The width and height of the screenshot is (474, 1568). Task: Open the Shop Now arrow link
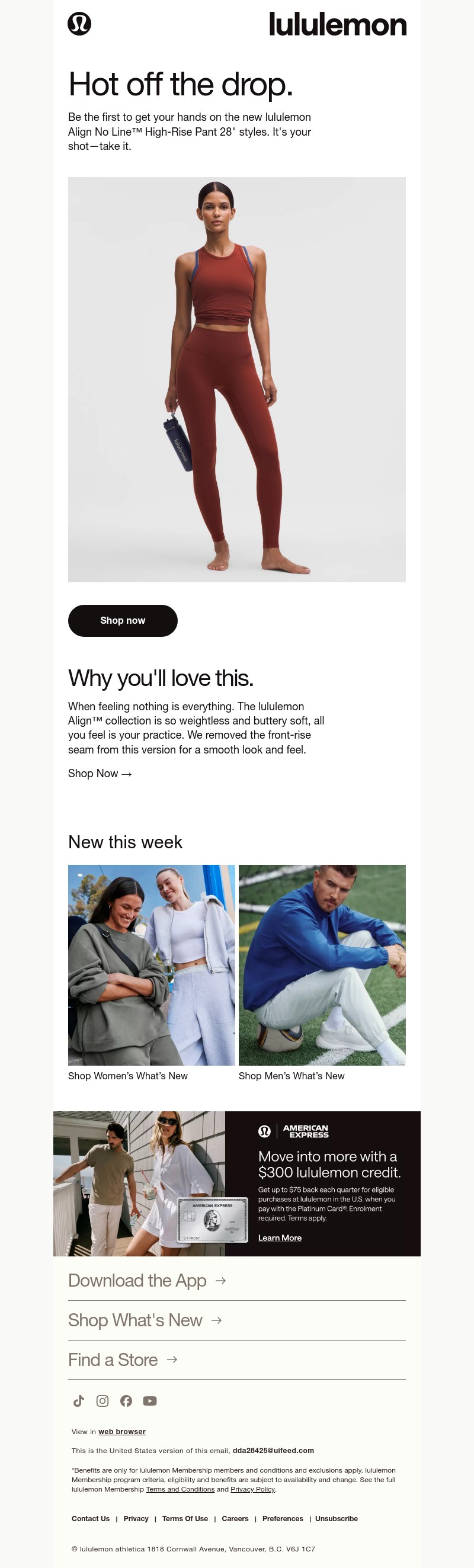pos(100,773)
